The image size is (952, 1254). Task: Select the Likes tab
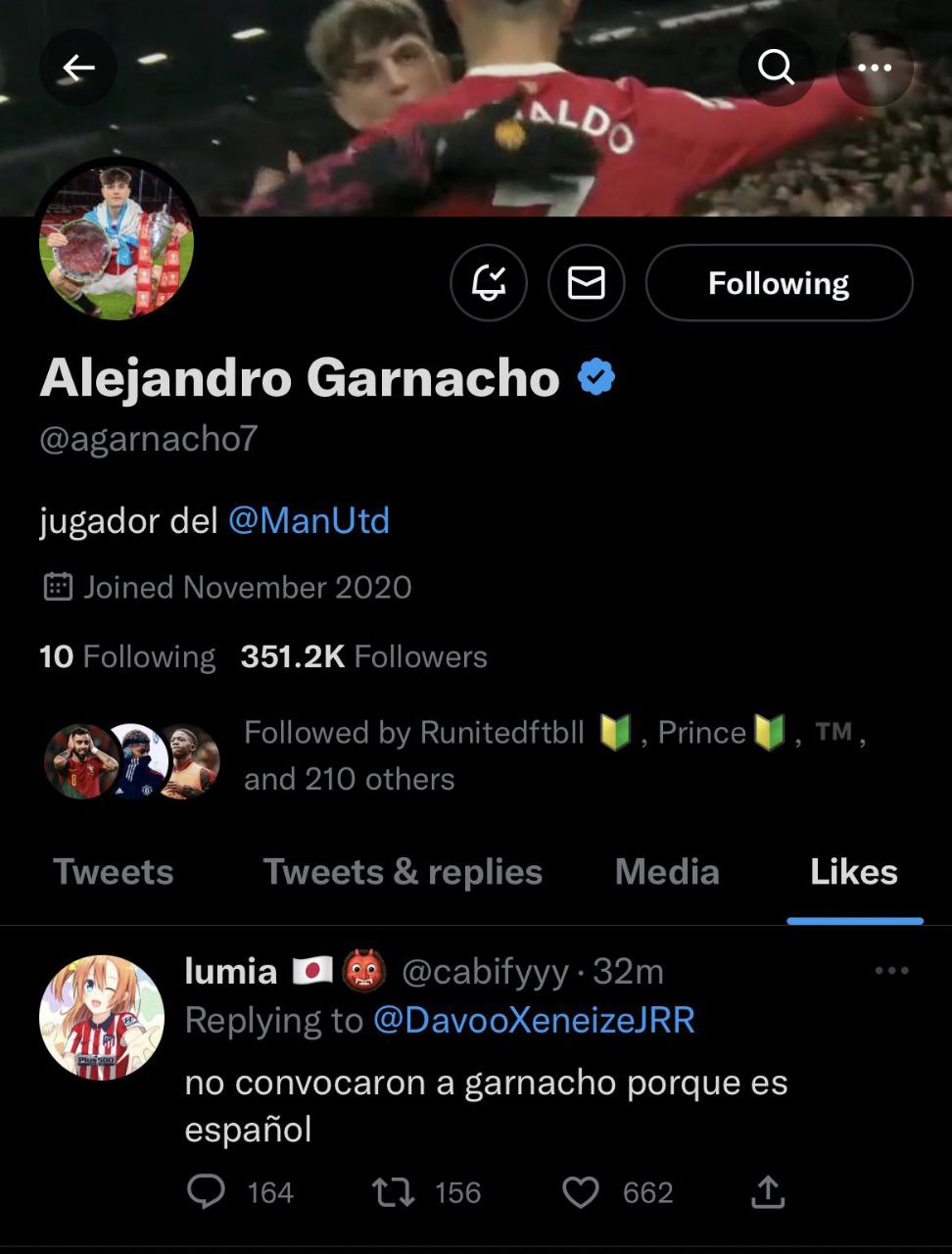click(853, 872)
